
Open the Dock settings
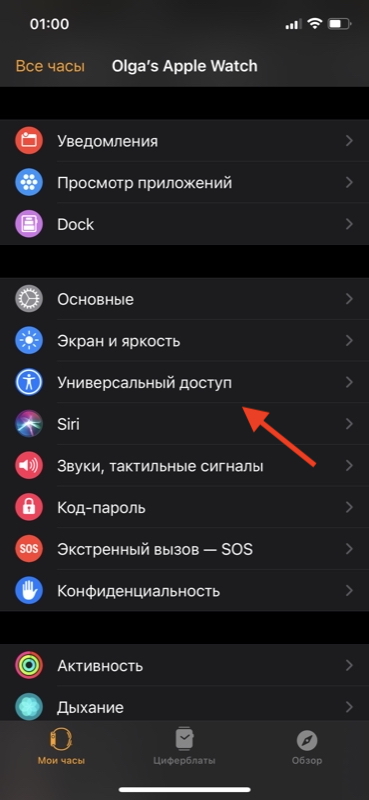pyautogui.click(x=184, y=224)
